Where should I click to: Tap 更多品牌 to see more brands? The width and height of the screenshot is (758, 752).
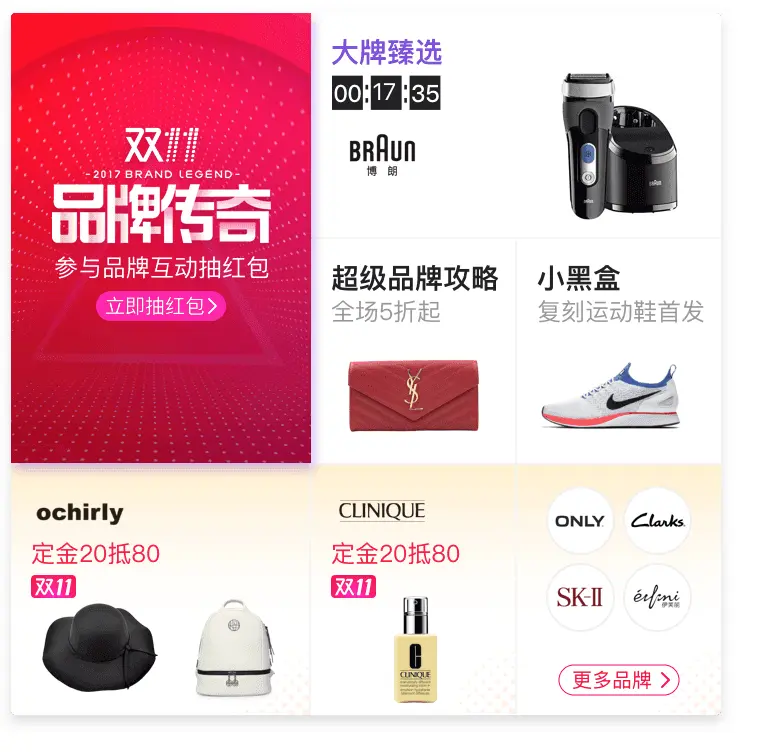[619, 680]
